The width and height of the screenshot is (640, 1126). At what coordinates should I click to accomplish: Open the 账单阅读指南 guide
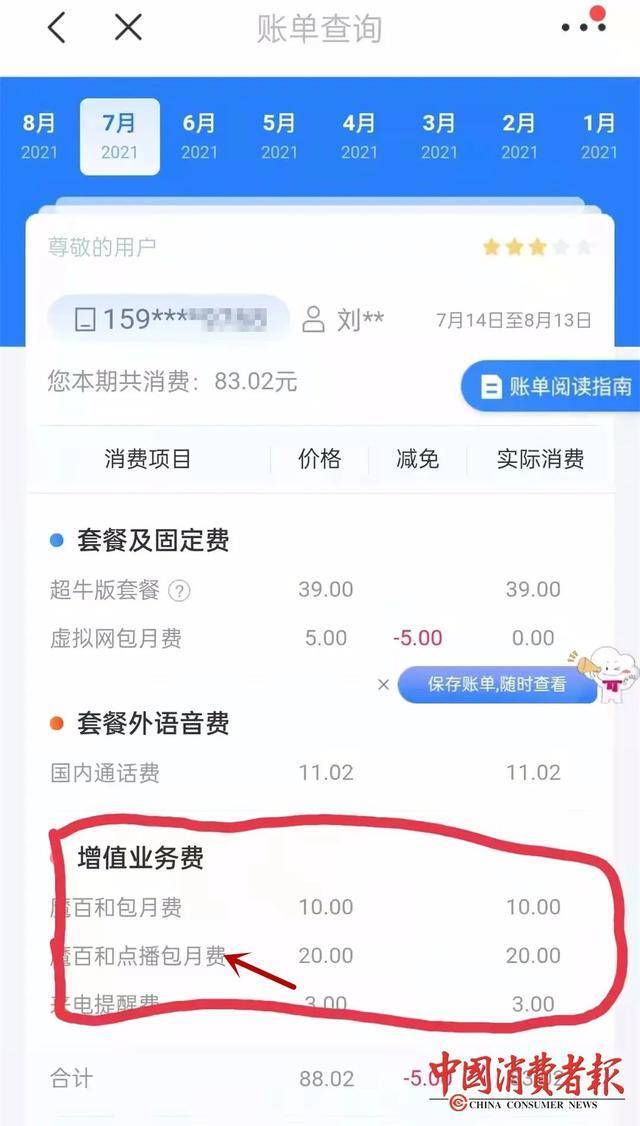(x=554, y=387)
